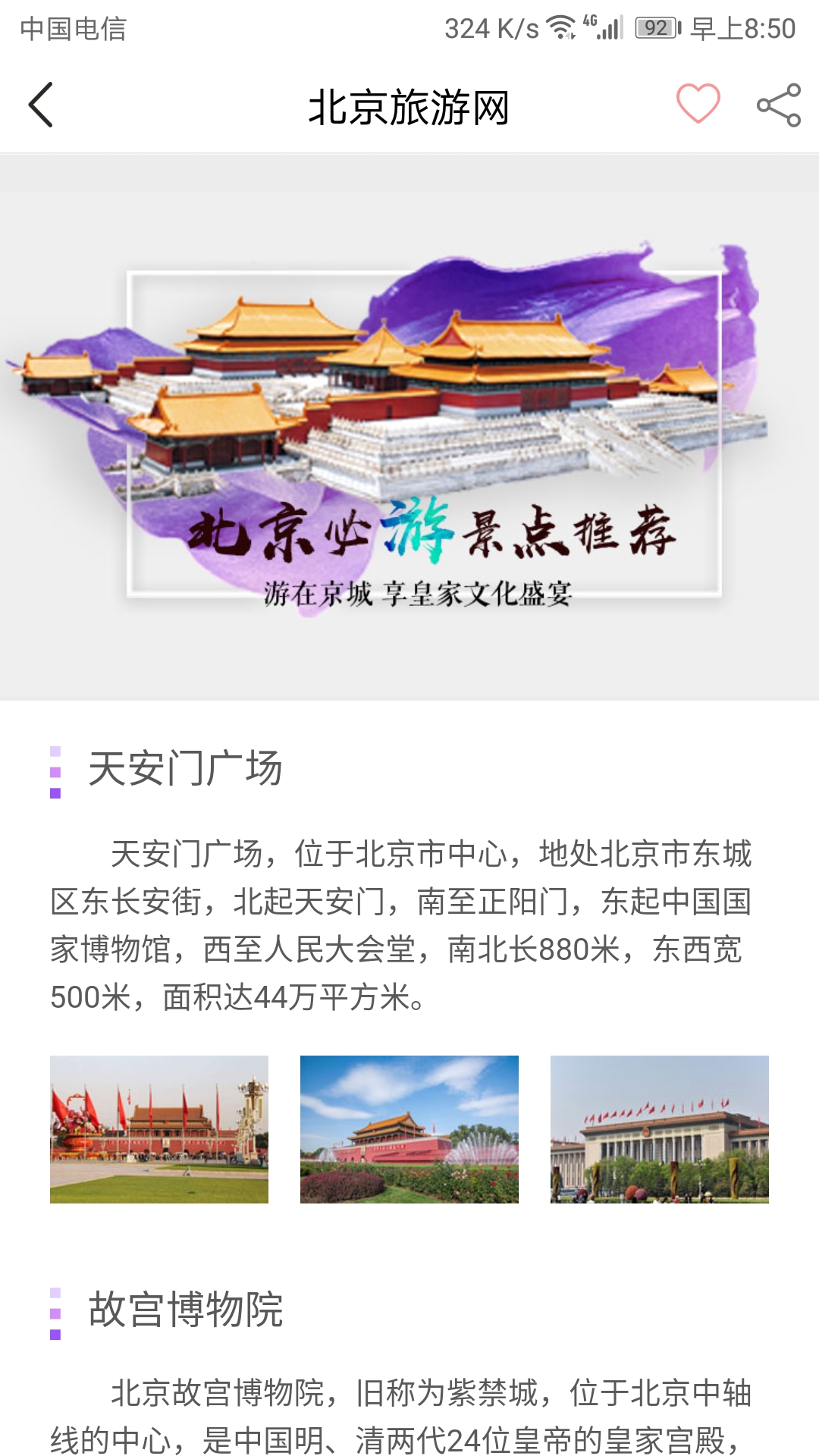Share the 北京旅游网 page

(x=779, y=105)
